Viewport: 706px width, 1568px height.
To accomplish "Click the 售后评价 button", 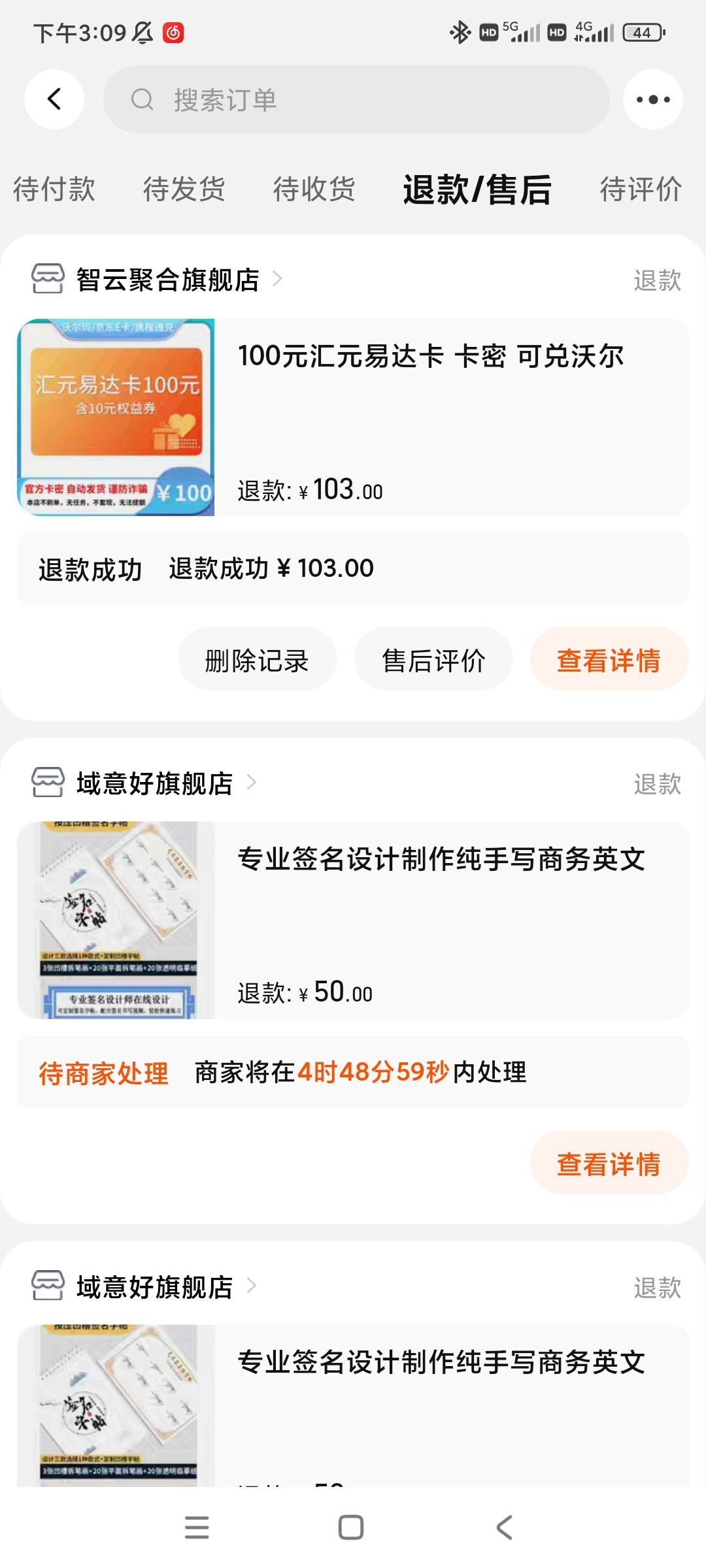I will click(434, 659).
